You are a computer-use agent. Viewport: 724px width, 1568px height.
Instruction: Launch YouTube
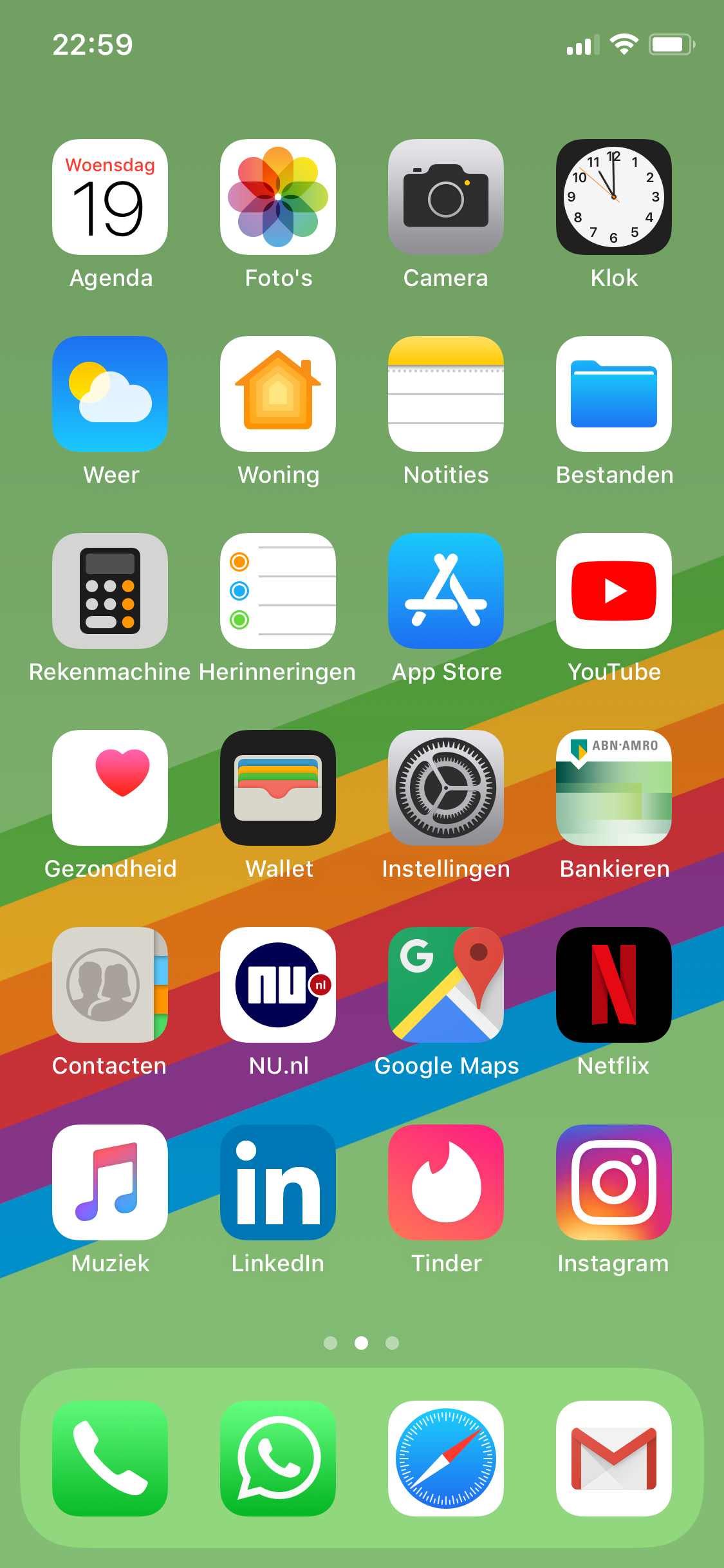pyautogui.click(x=614, y=591)
